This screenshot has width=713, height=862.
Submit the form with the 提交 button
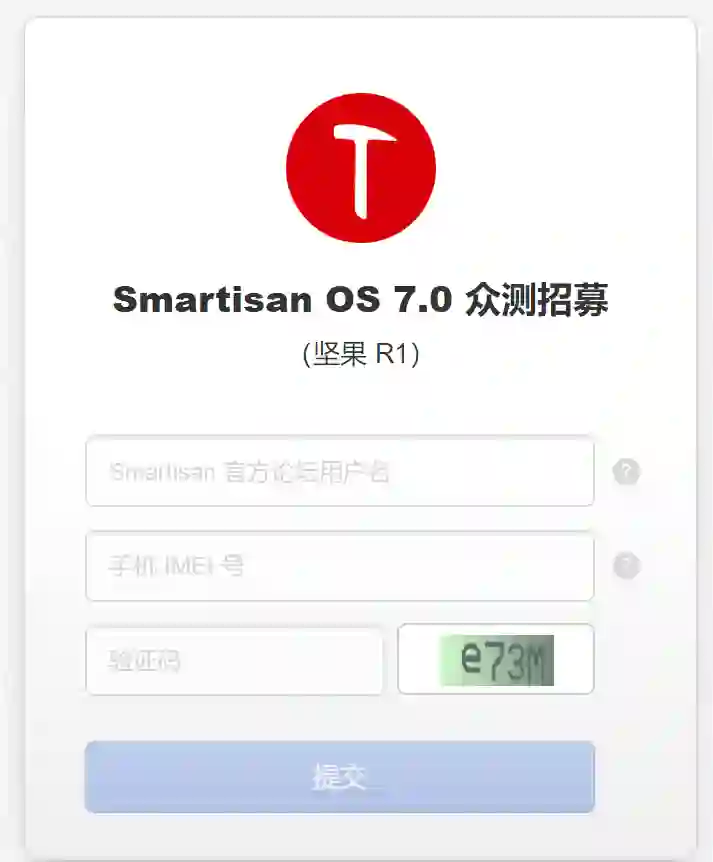[339, 777]
